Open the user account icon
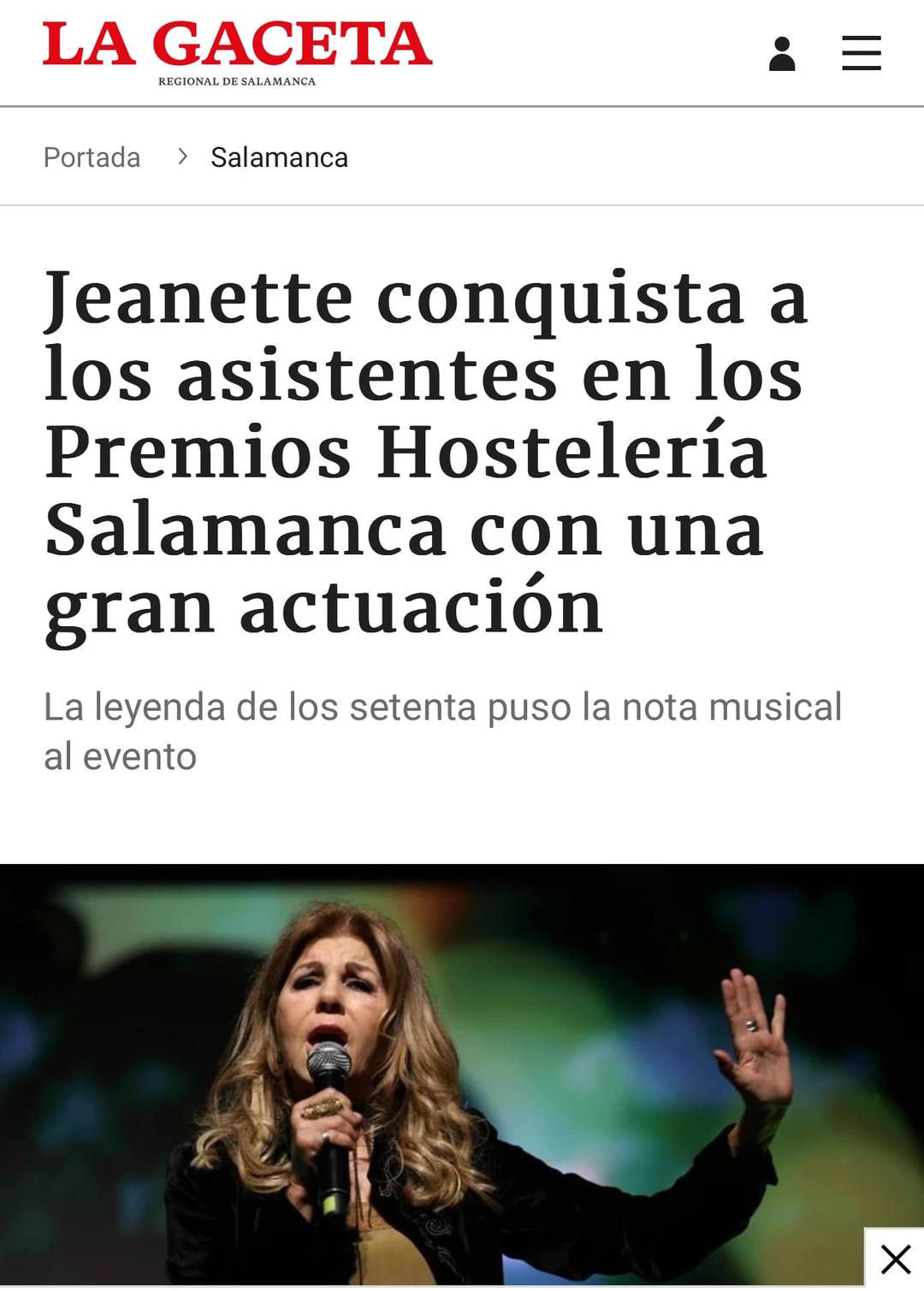Image resolution: width=924 pixels, height=1291 pixels. coord(782,54)
